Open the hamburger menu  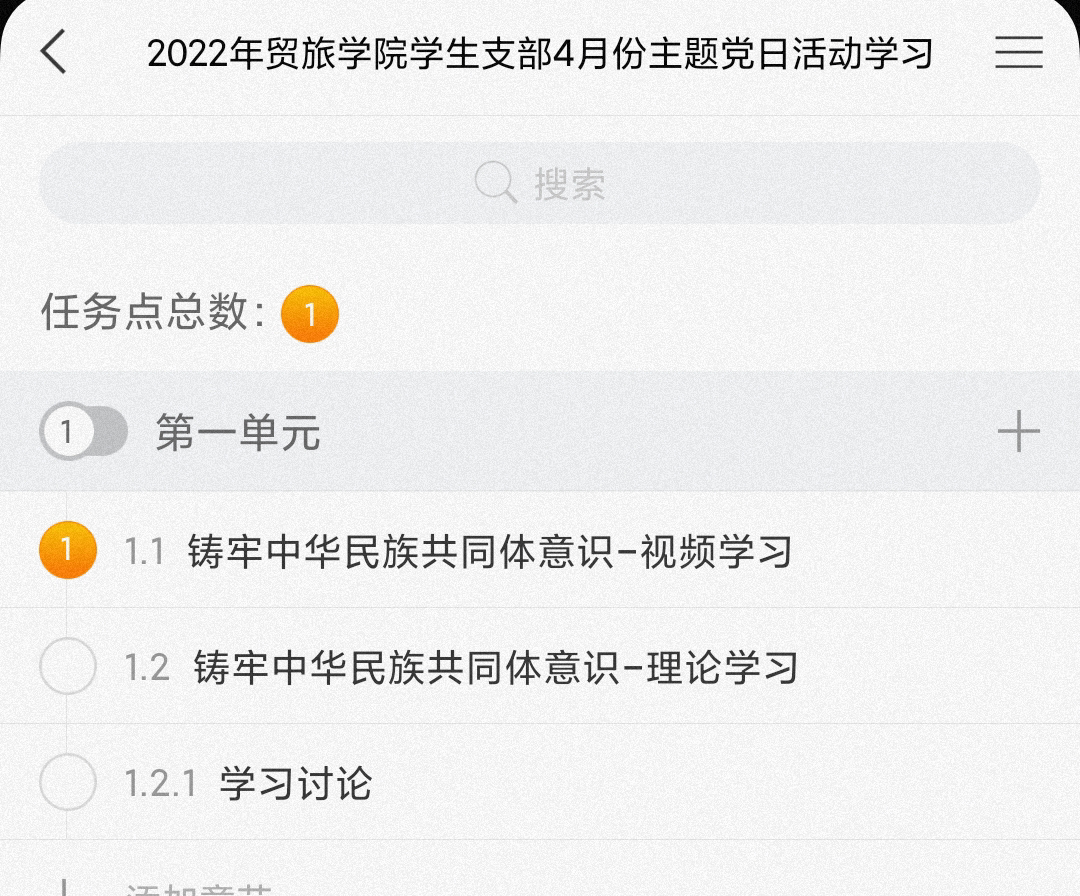click(x=1018, y=53)
